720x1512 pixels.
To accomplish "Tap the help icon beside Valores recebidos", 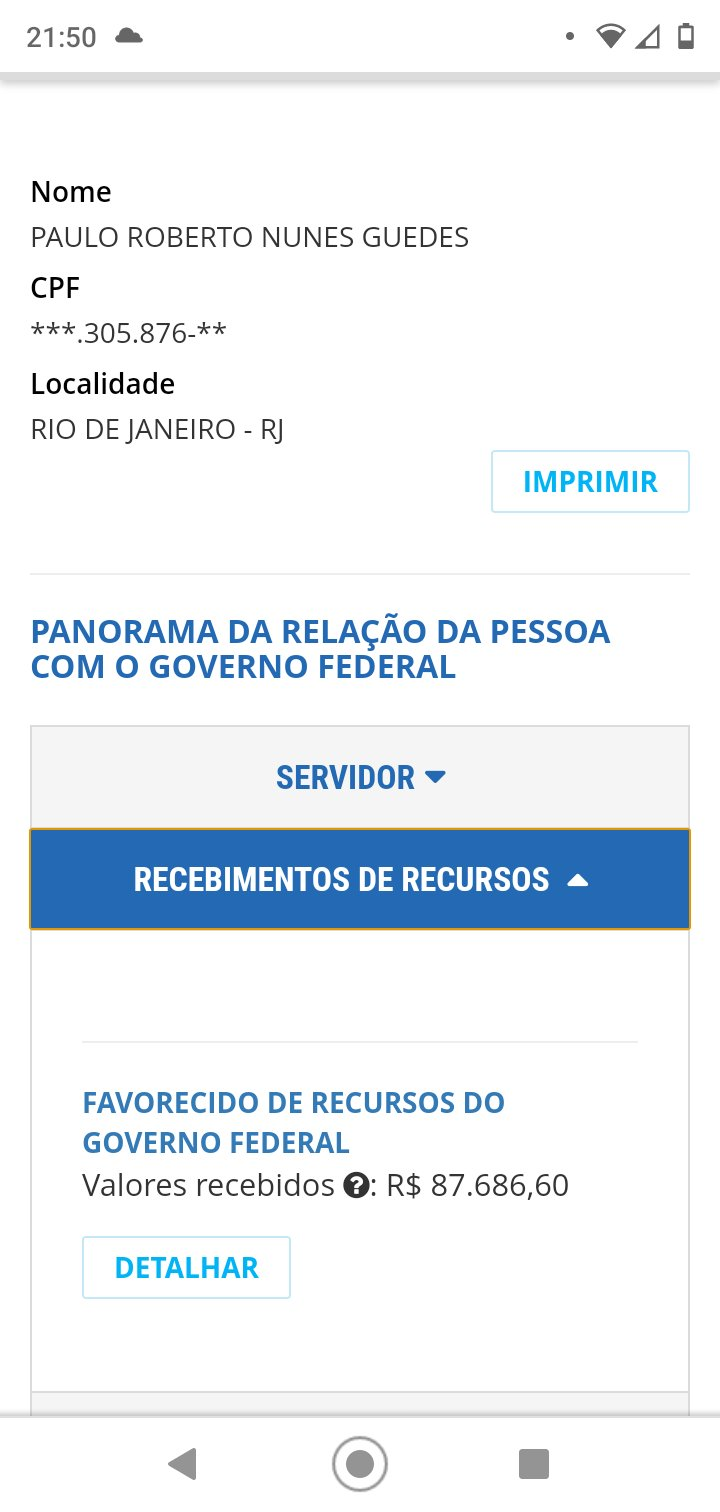I will tap(355, 1186).
